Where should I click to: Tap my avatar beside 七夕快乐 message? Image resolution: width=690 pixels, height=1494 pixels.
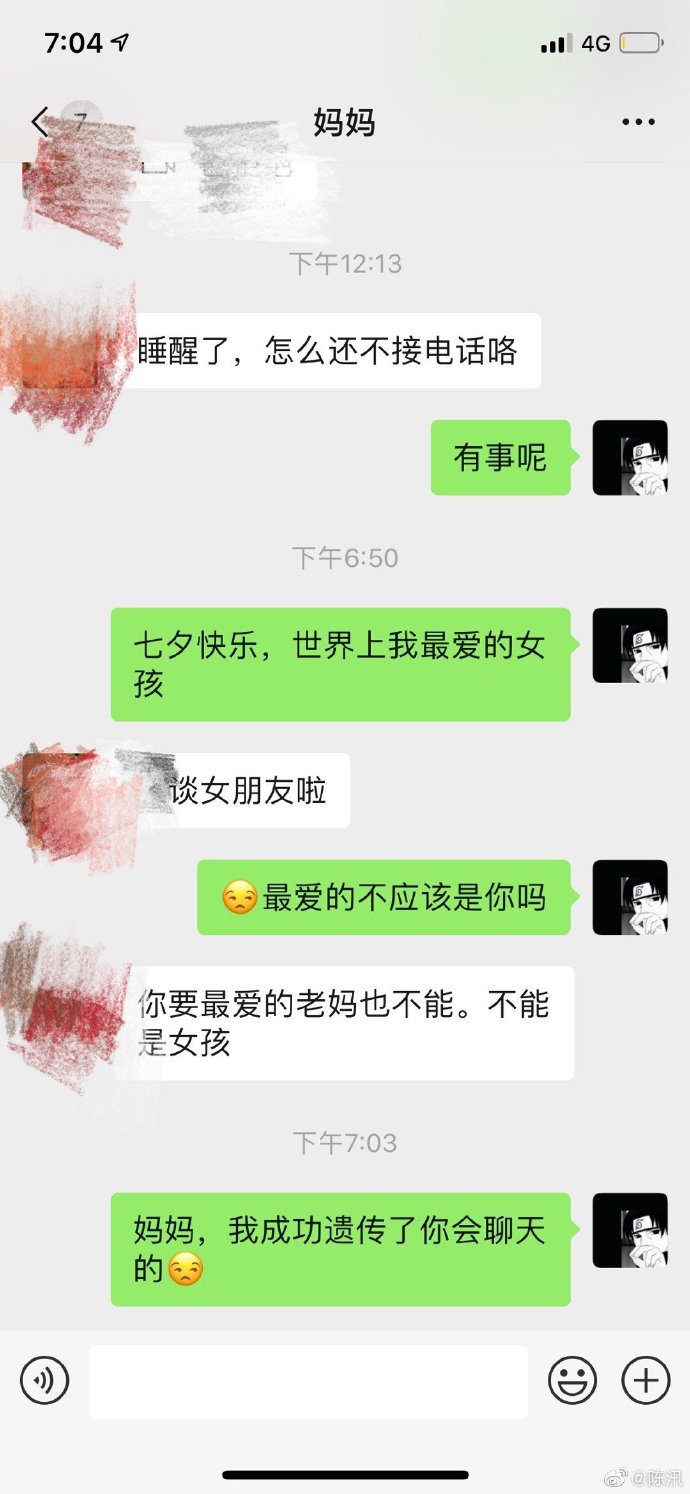[630, 646]
